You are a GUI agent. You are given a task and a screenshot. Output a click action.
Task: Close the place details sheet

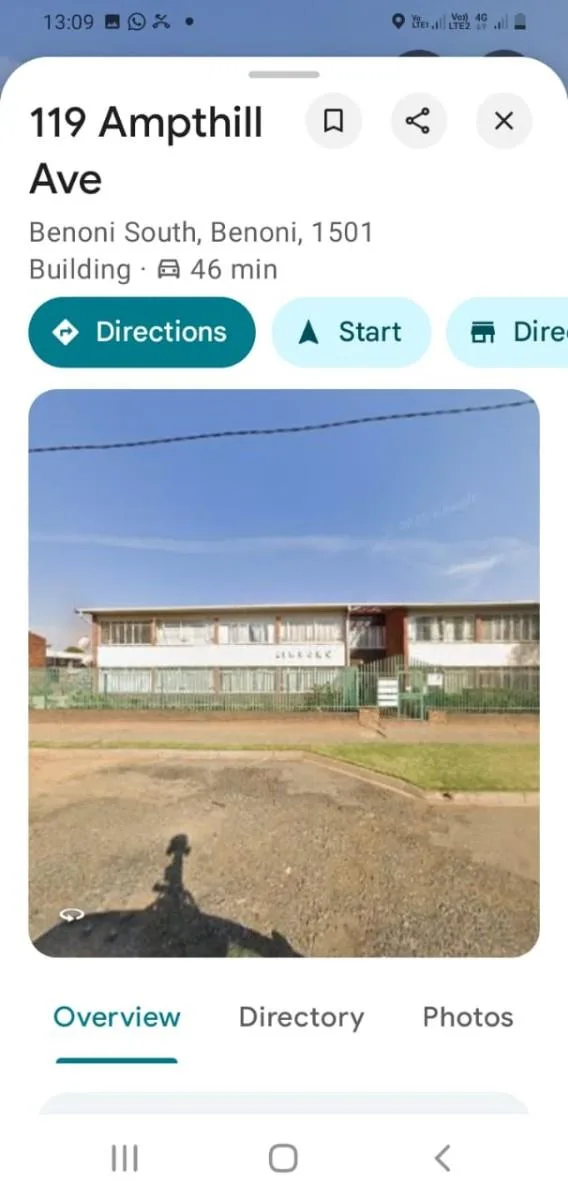(504, 121)
